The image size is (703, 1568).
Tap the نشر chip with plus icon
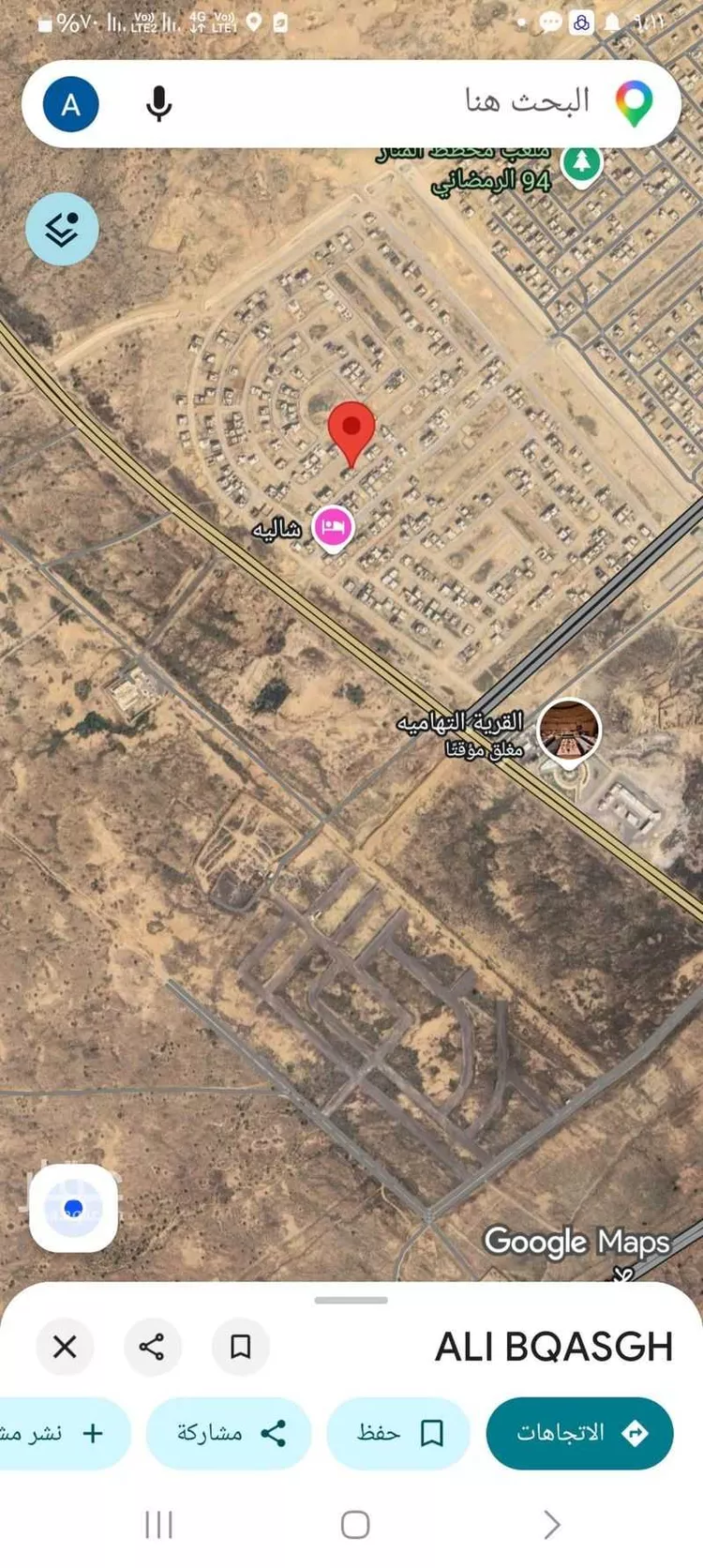(61, 1433)
